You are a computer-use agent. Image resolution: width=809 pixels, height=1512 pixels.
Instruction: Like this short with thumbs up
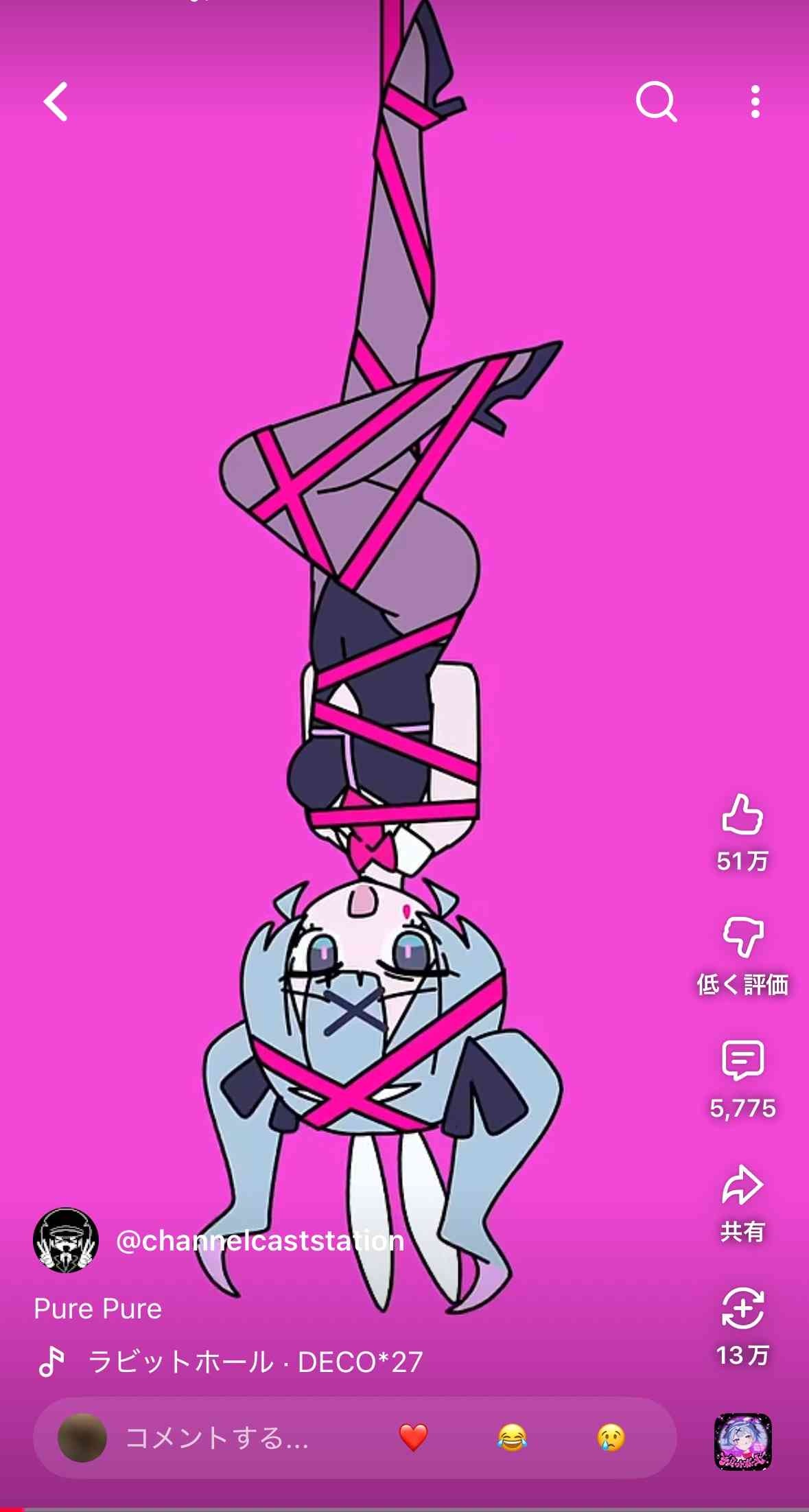tap(742, 815)
